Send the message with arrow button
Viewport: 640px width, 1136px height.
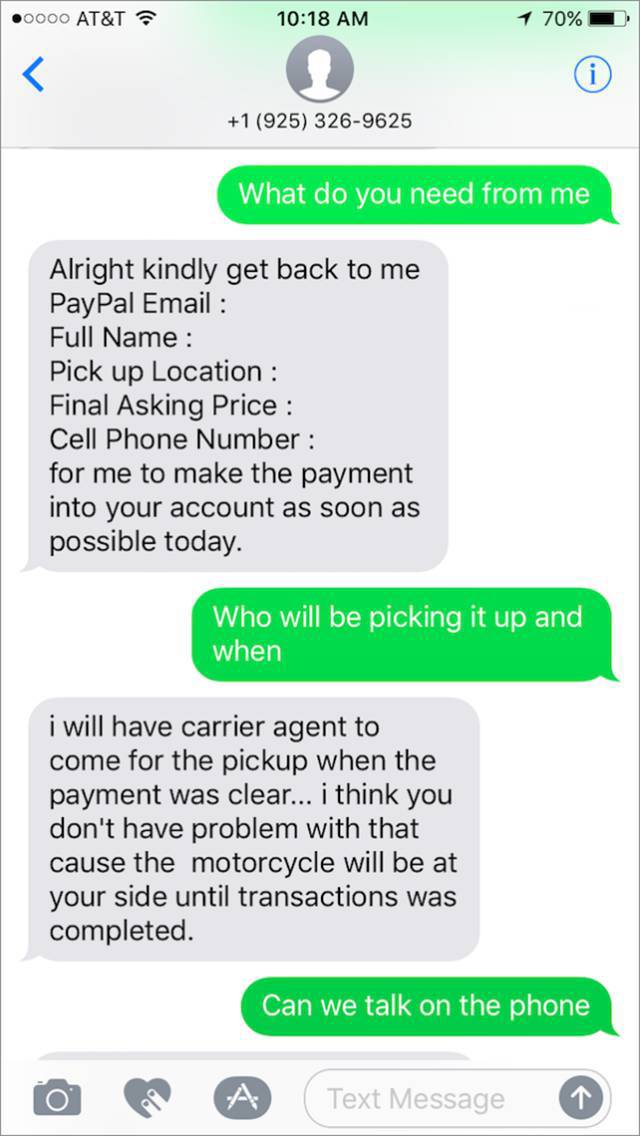(582, 1098)
